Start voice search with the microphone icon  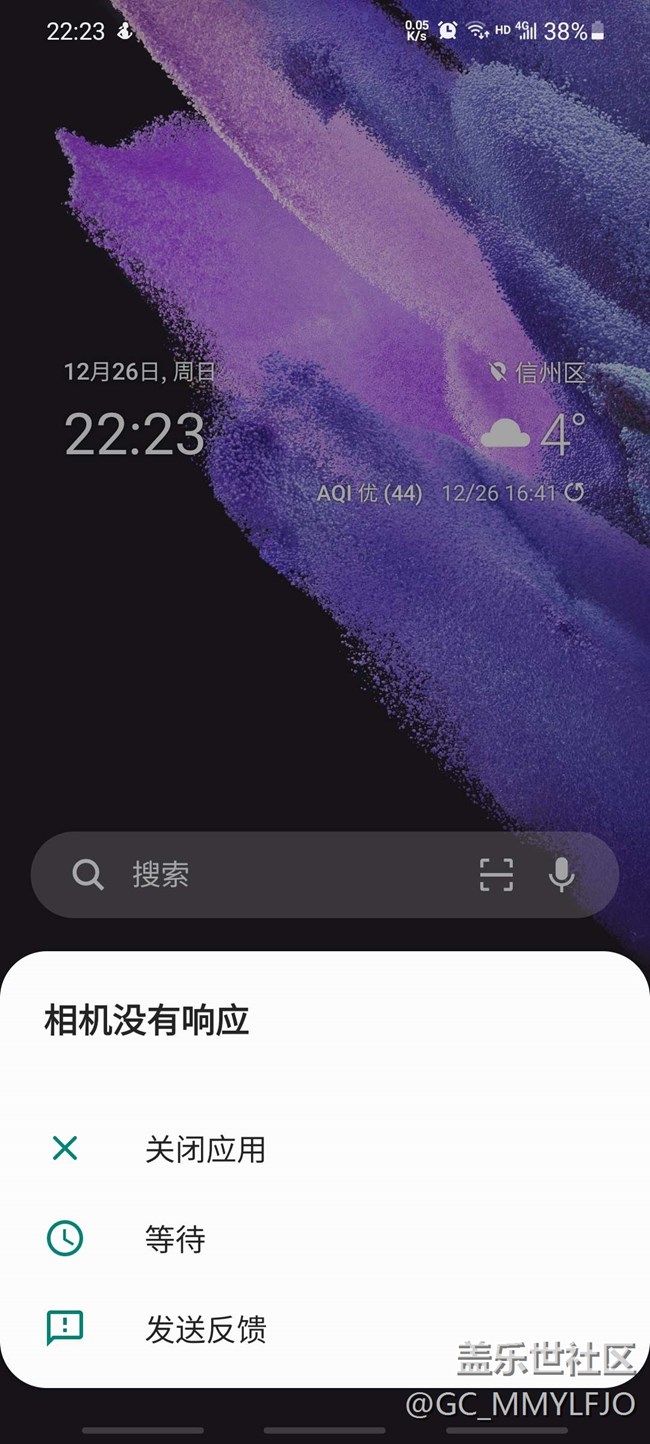[562, 875]
